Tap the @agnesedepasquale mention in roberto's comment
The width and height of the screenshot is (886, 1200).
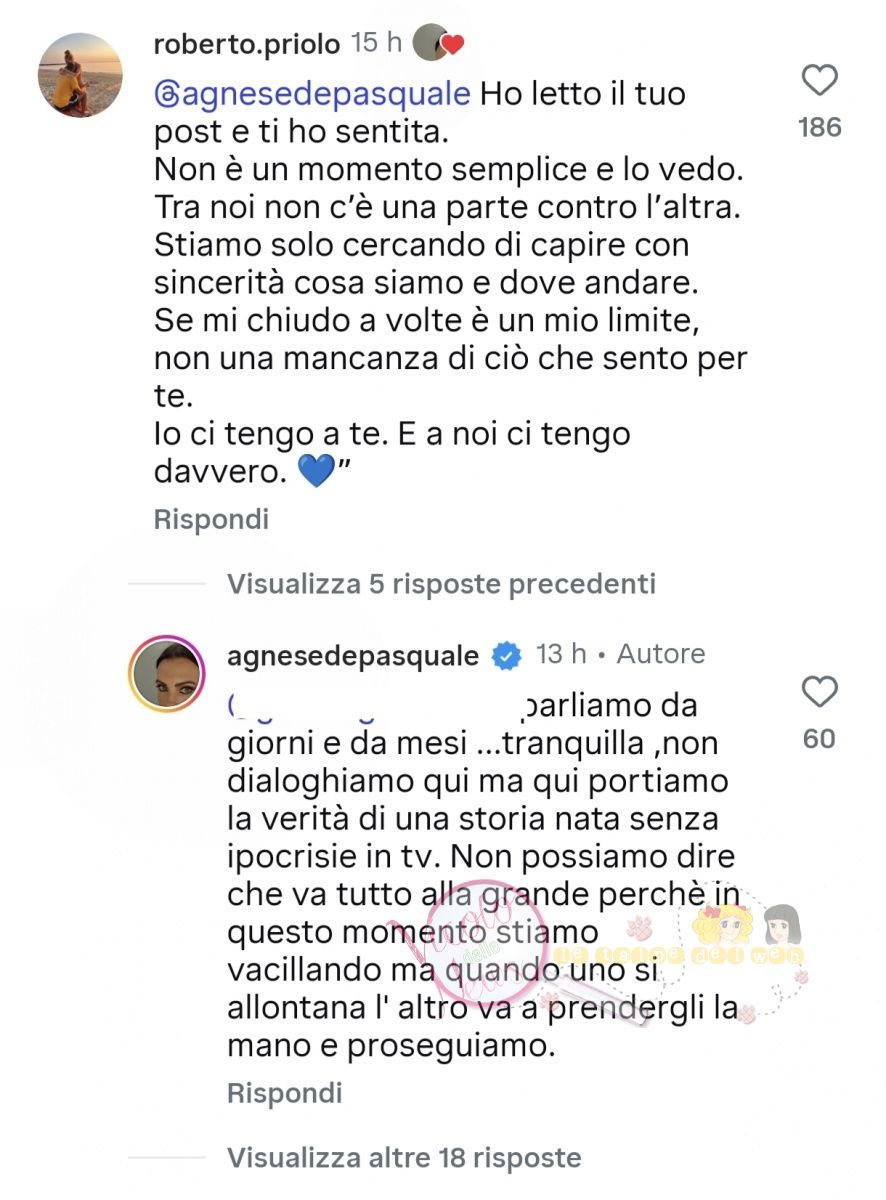pyautogui.click(x=312, y=94)
